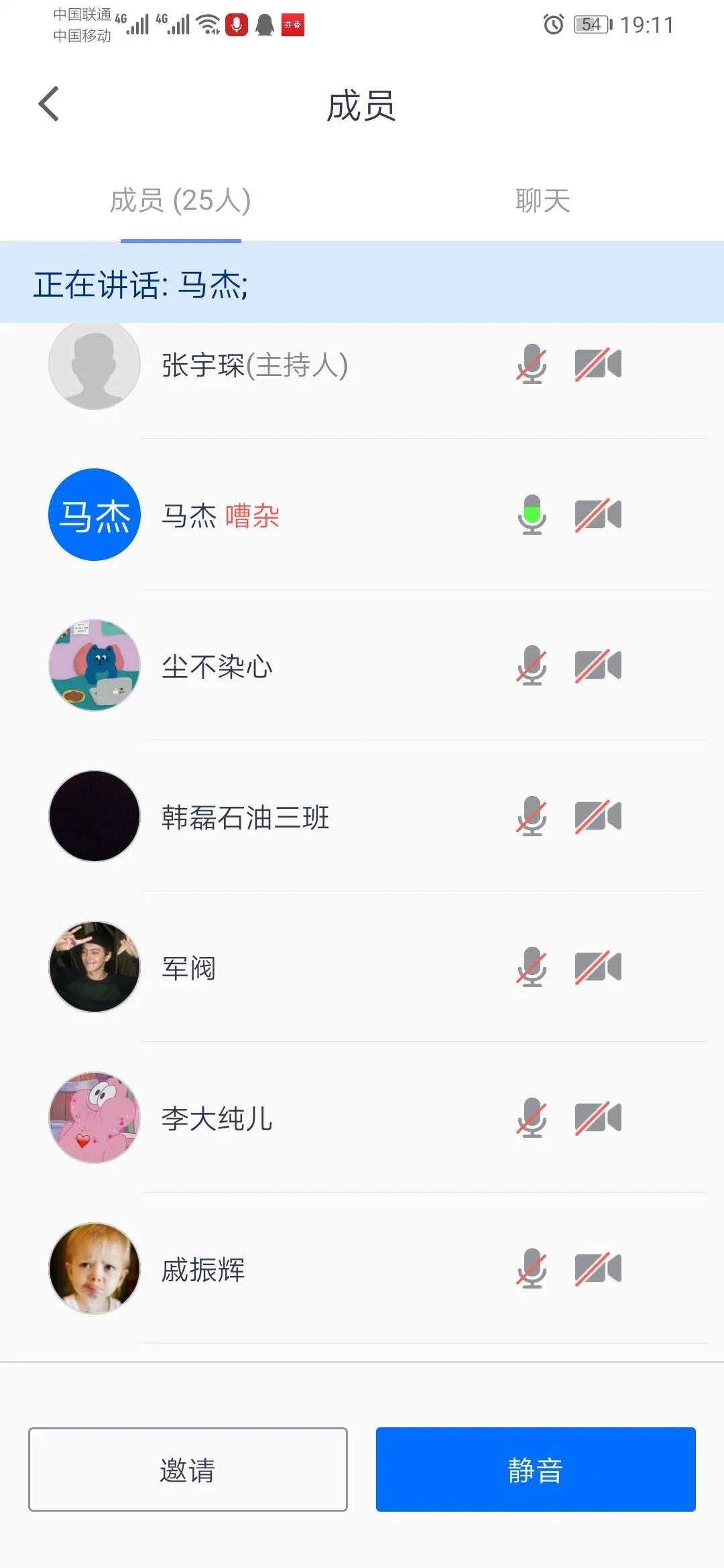Switch to the 聊天 tab
The width and height of the screenshot is (724, 1568).
point(542,201)
